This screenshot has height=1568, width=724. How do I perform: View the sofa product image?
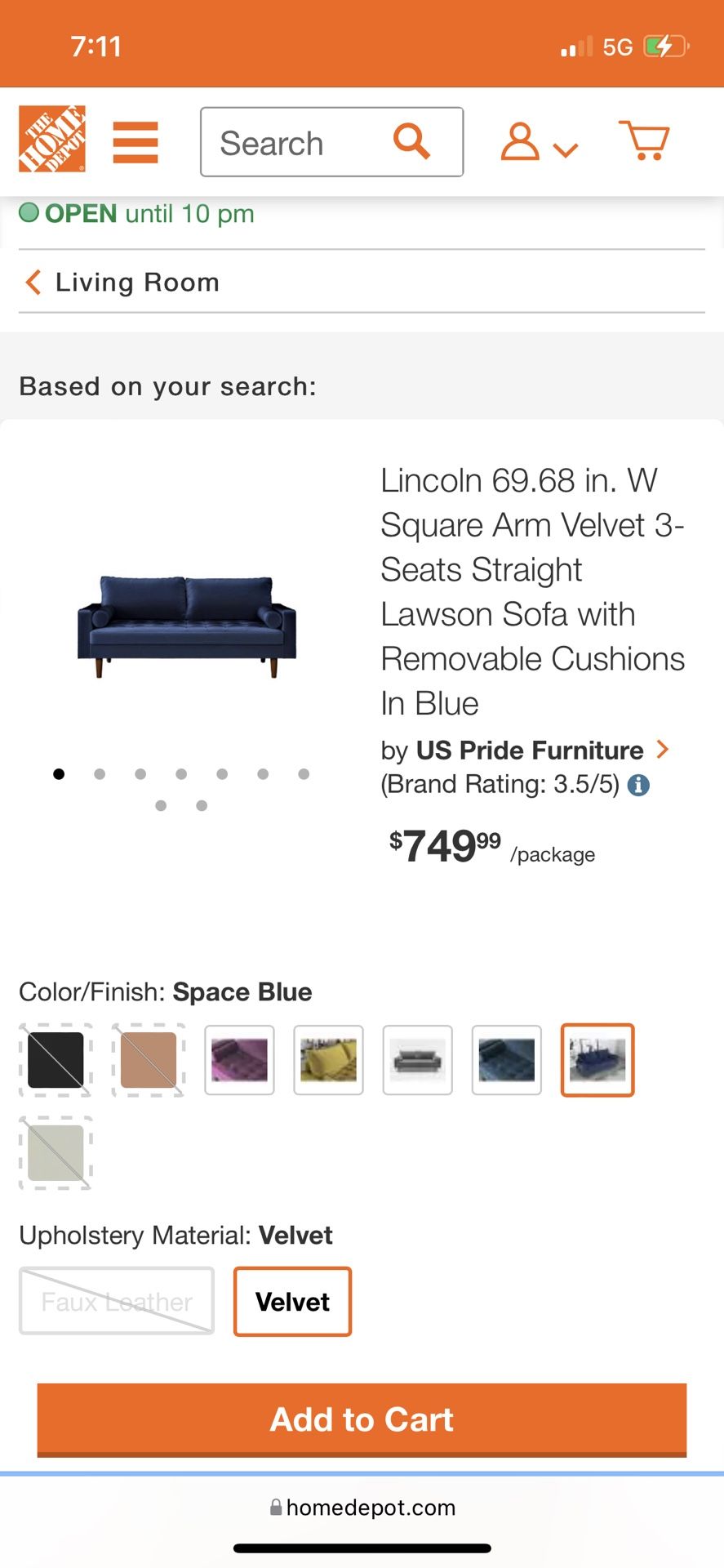[x=187, y=625]
